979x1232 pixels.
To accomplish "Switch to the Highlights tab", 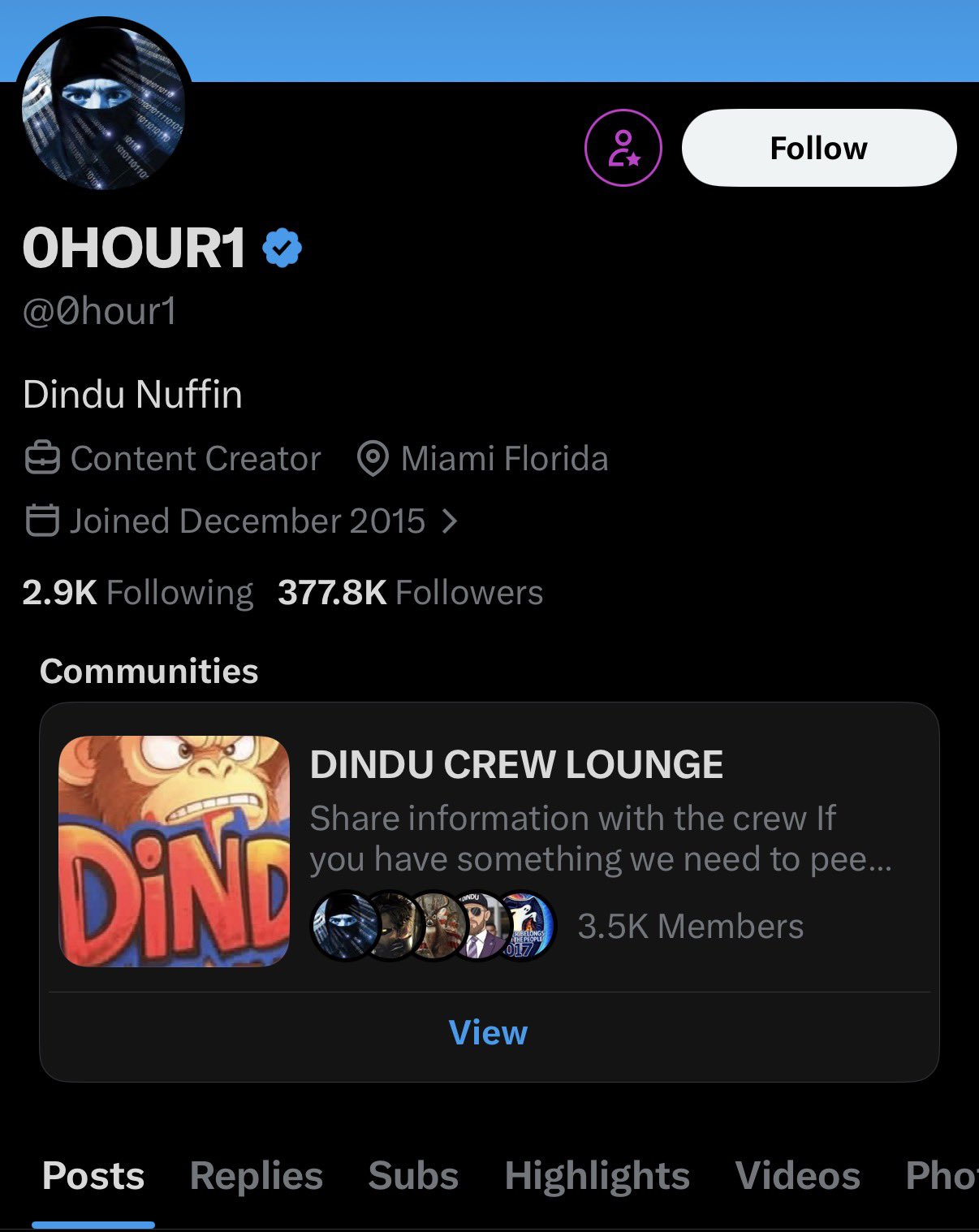I will tap(597, 1175).
